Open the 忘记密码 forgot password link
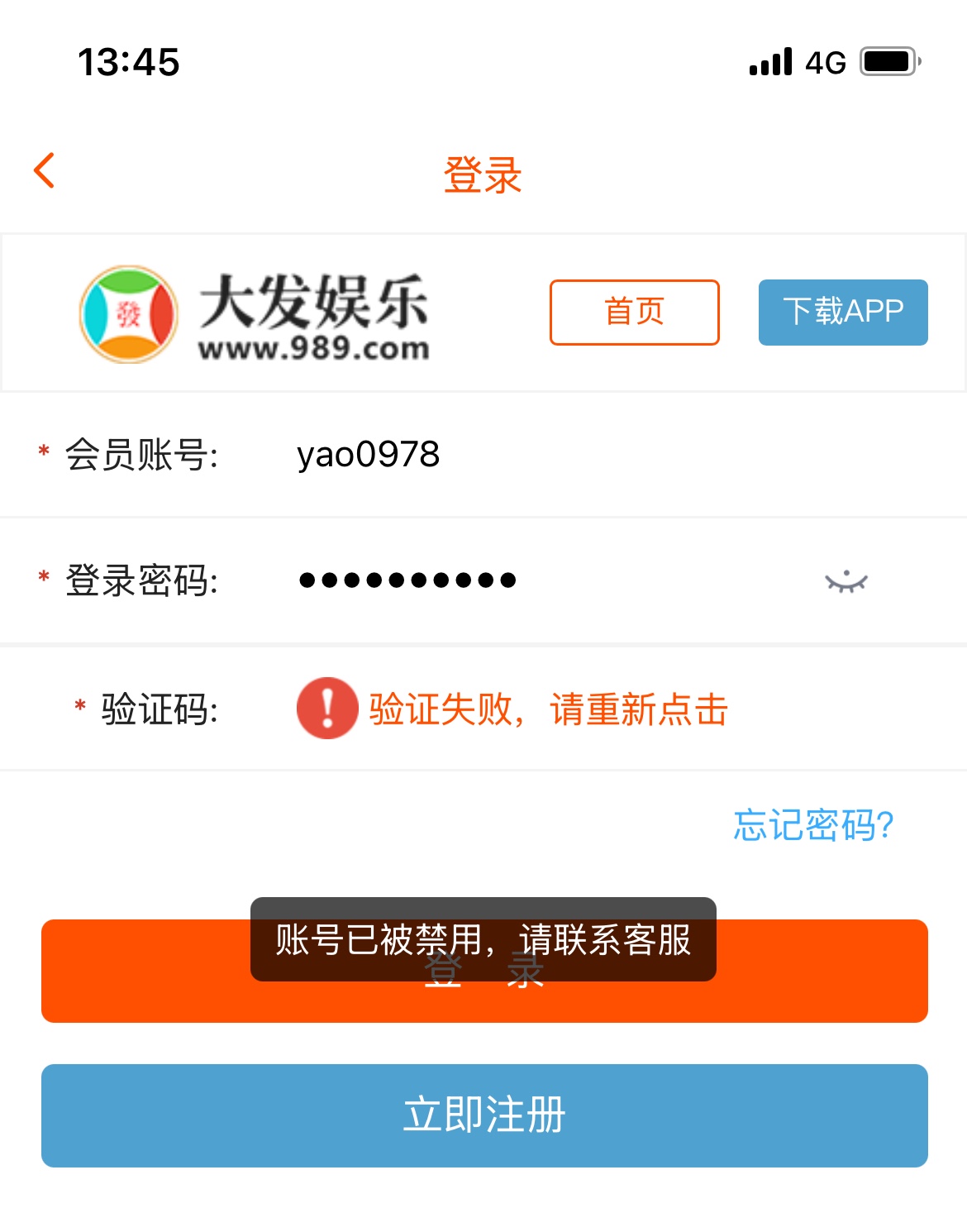Viewport: 967px width, 1232px height. point(813,825)
